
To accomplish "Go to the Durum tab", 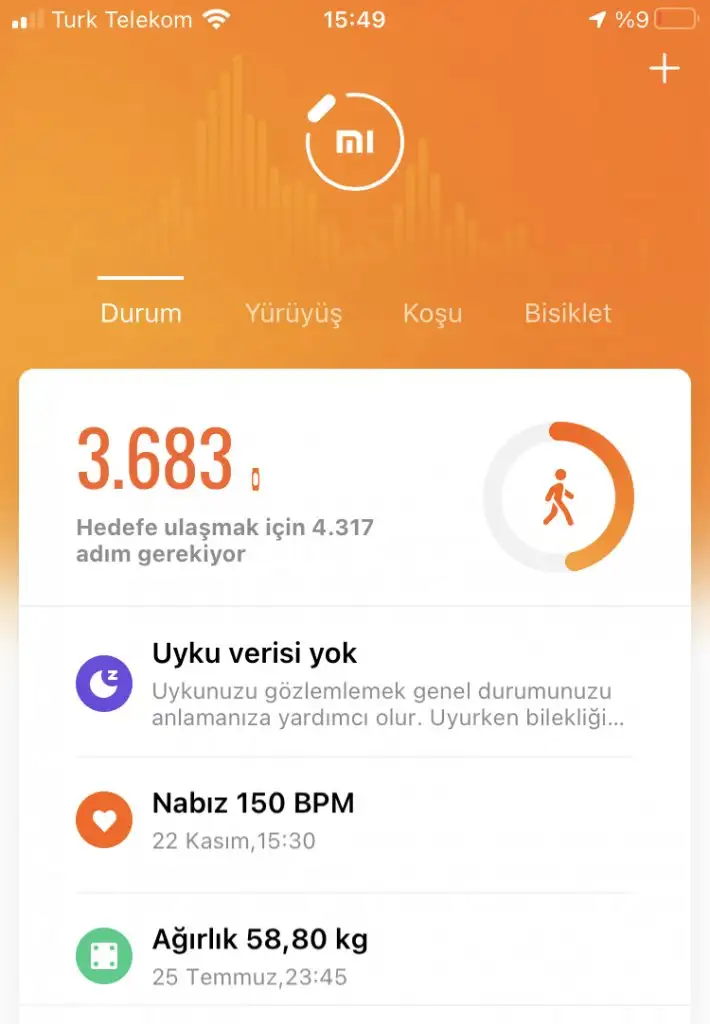I will click(x=141, y=313).
